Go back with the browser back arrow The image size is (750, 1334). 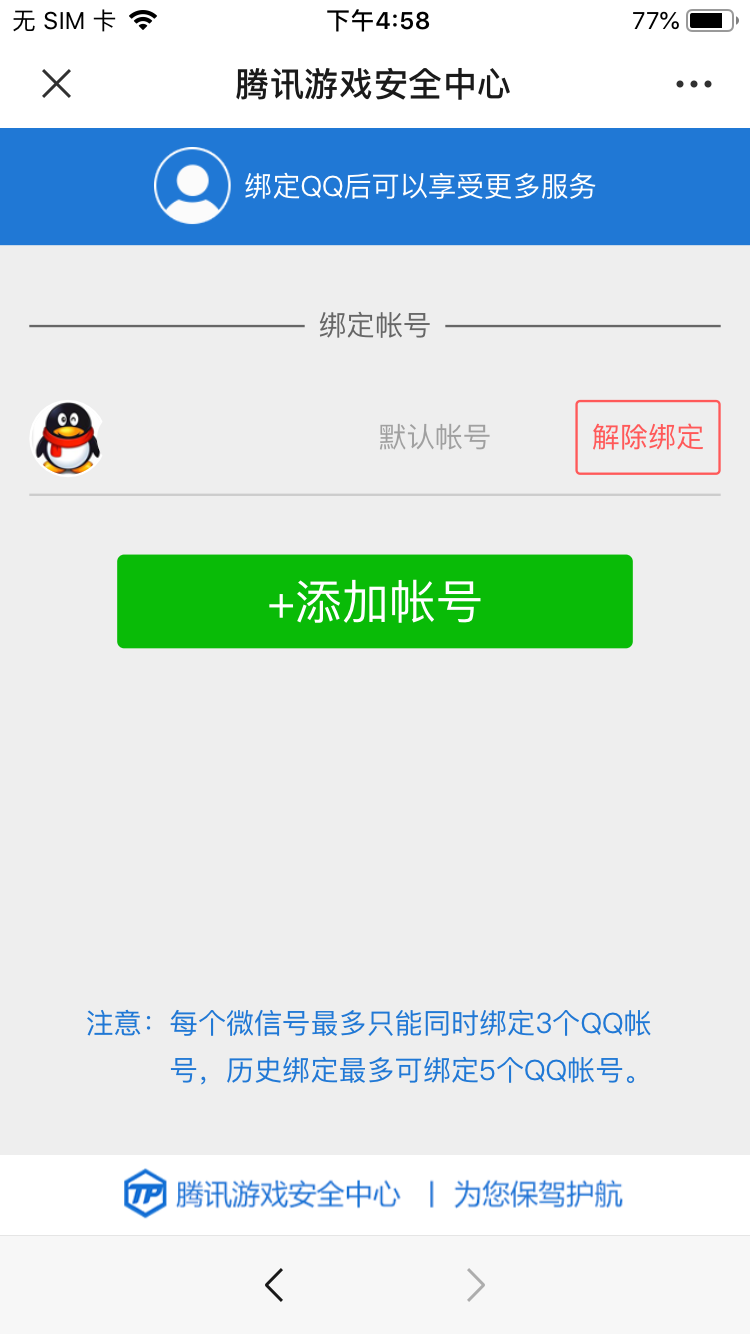point(274,1285)
